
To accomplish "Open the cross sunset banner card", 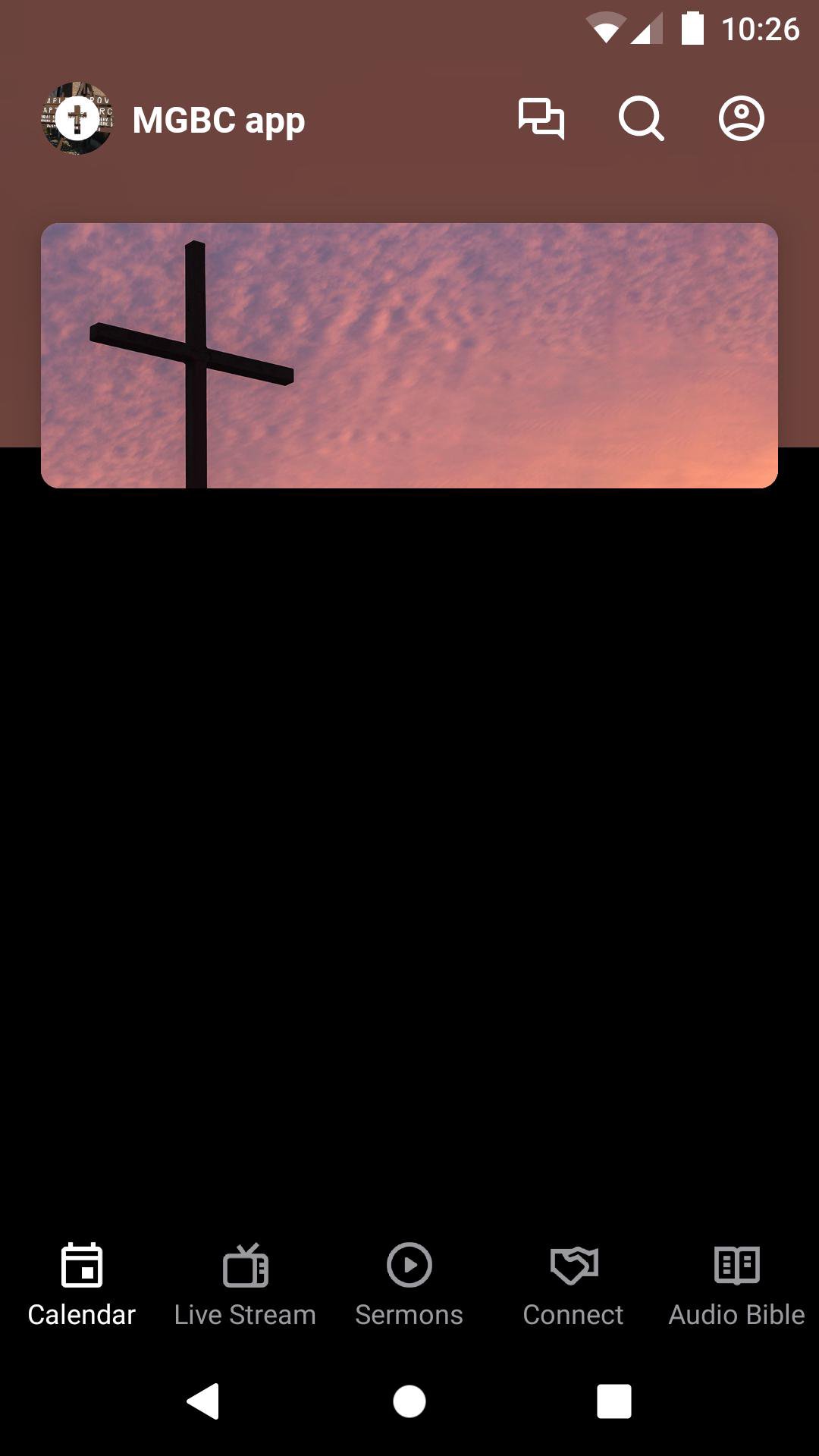I will [409, 356].
